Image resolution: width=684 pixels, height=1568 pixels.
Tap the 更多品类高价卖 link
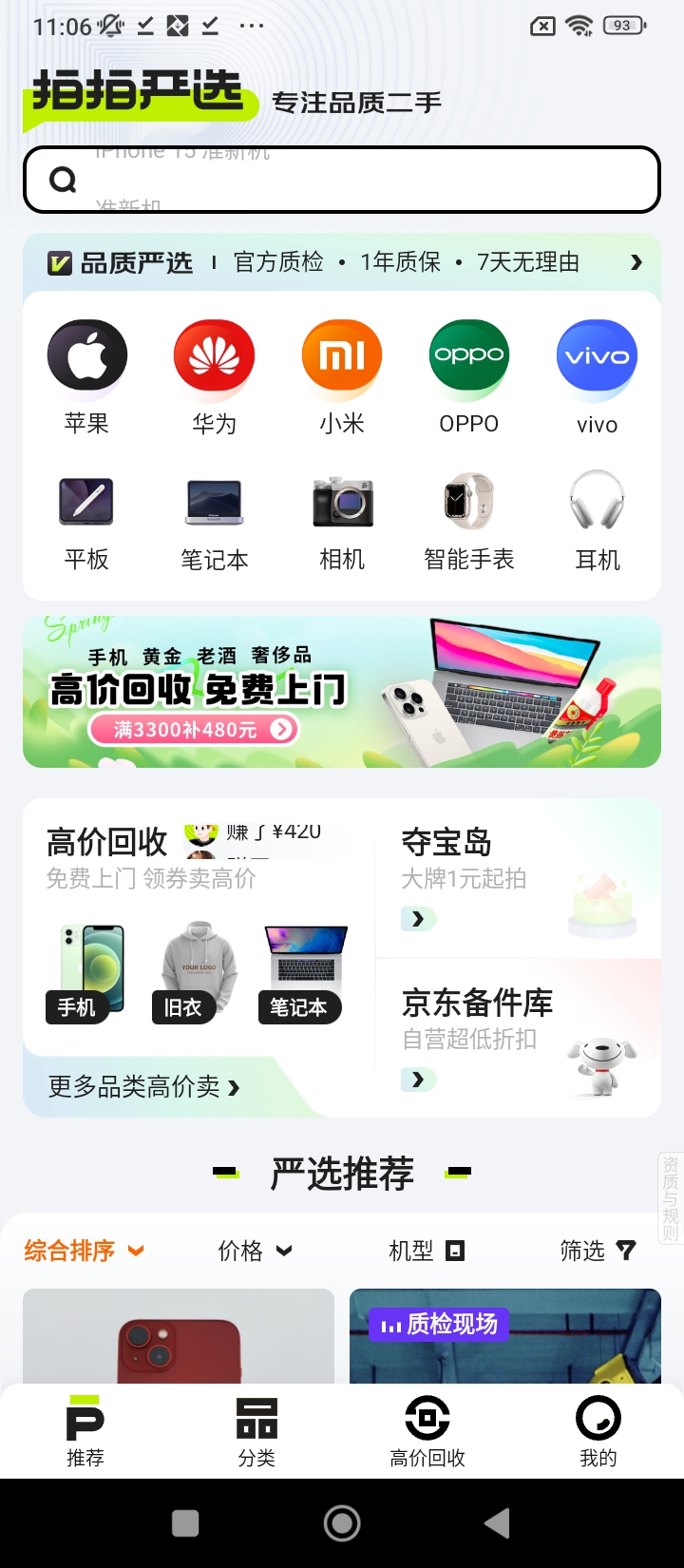143,1086
